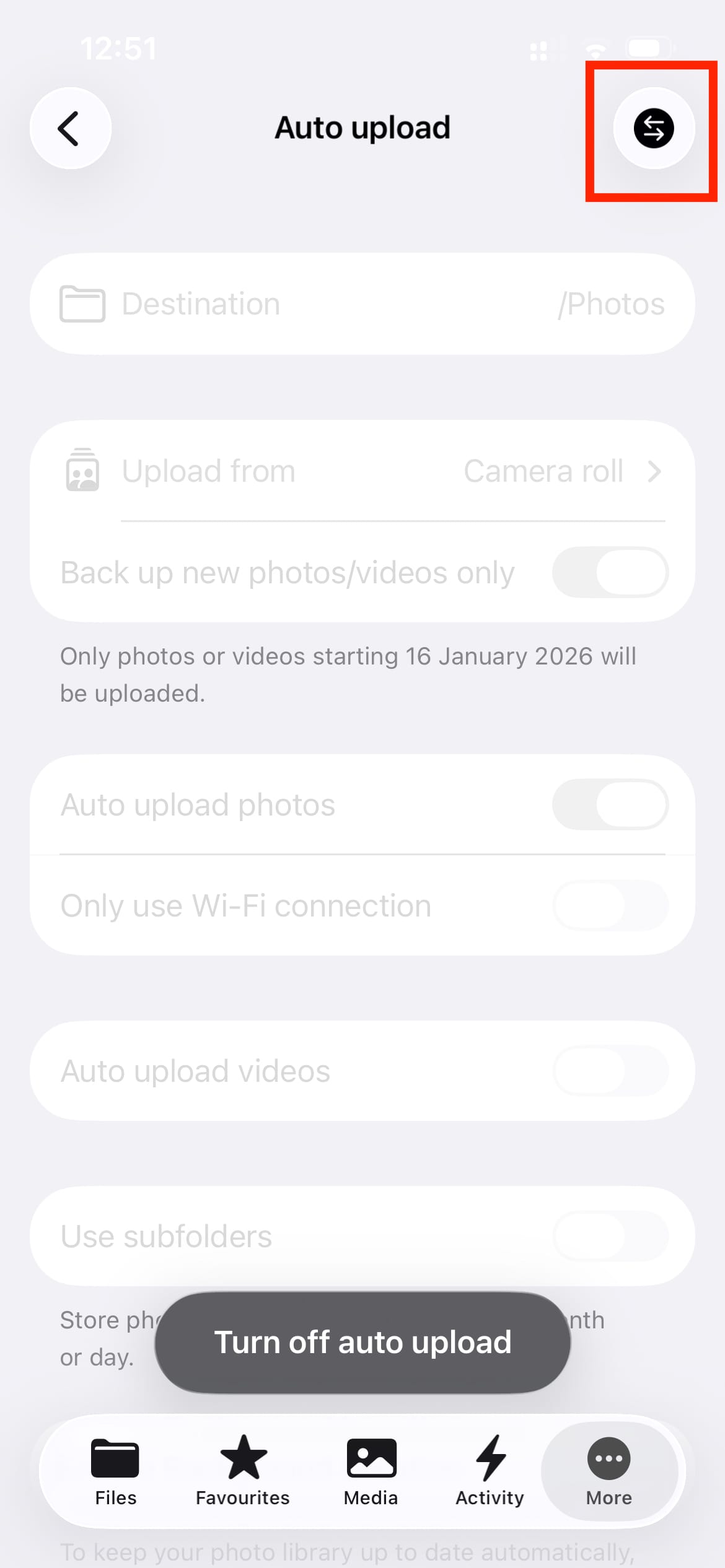Turn off Auto upload photos

coord(609,804)
